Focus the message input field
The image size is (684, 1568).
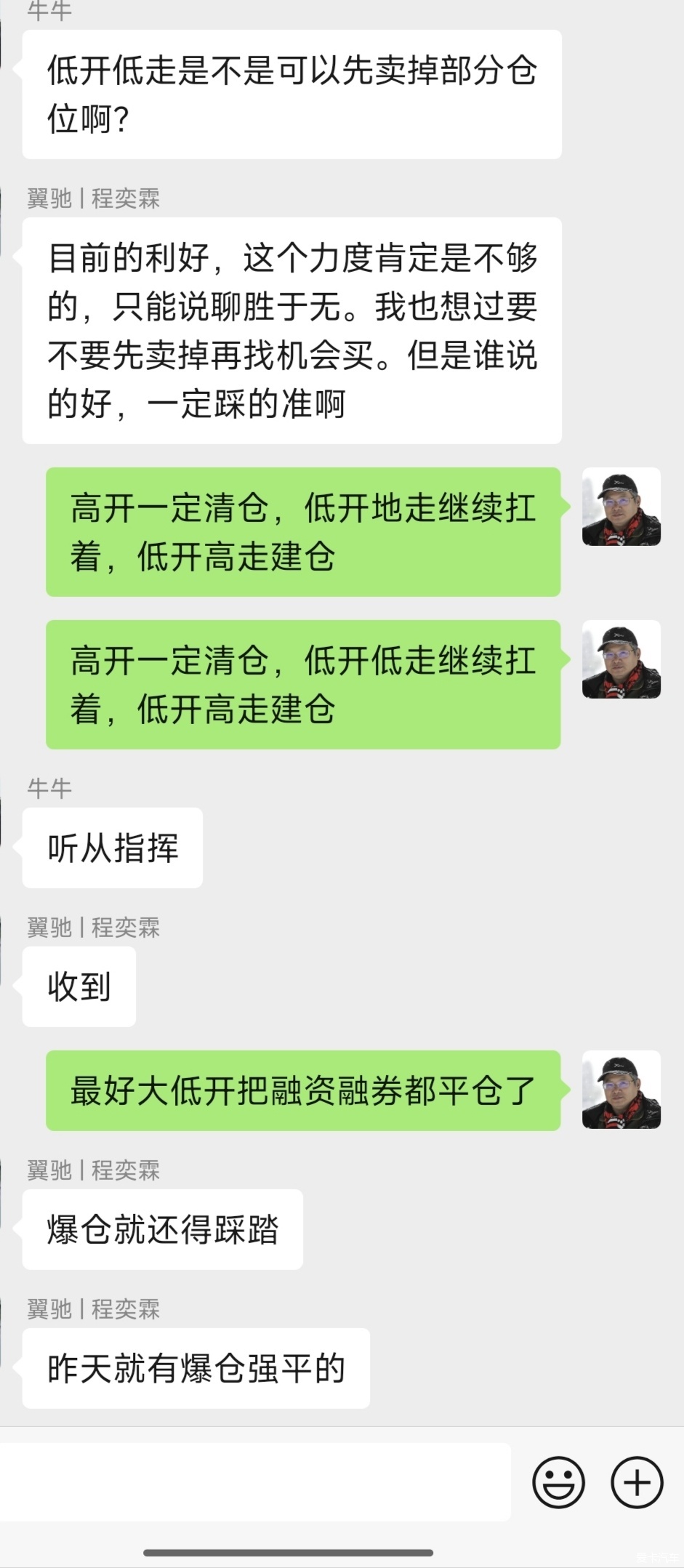pyautogui.click(x=255, y=1482)
